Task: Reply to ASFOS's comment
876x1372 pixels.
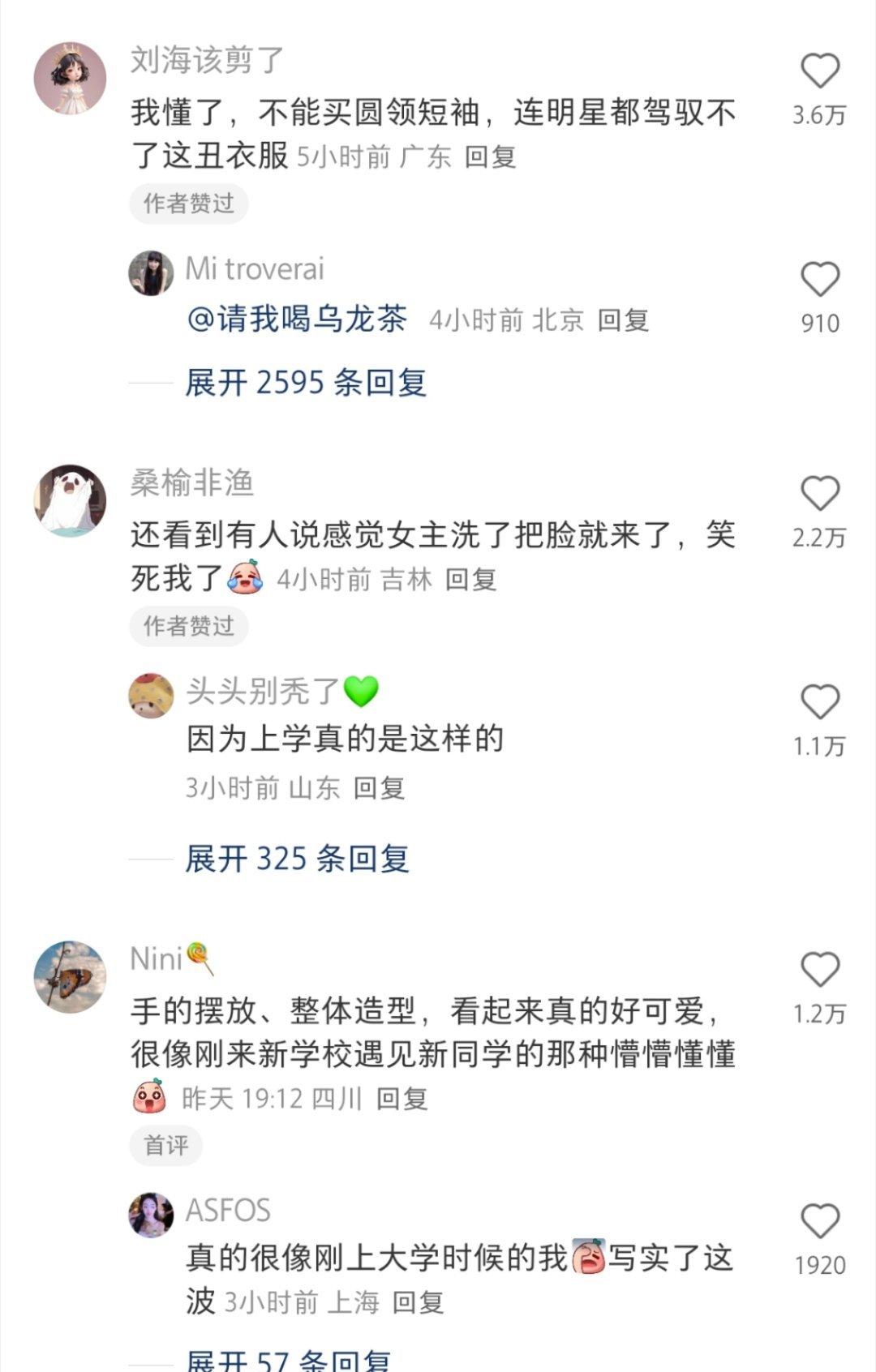Action: pos(418,1302)
